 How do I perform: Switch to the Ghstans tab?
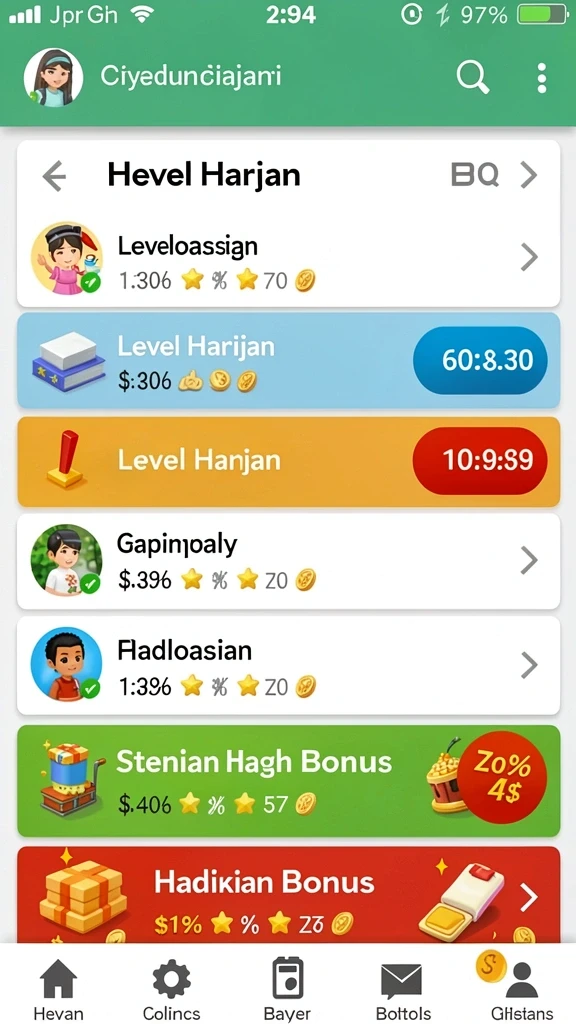pyautogui.click(x=520, y=988)
